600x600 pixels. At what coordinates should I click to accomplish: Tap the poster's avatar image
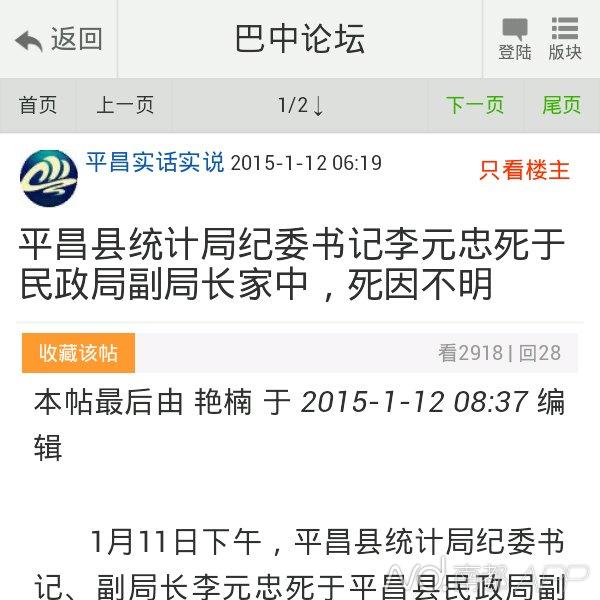[x=48, y=178]
